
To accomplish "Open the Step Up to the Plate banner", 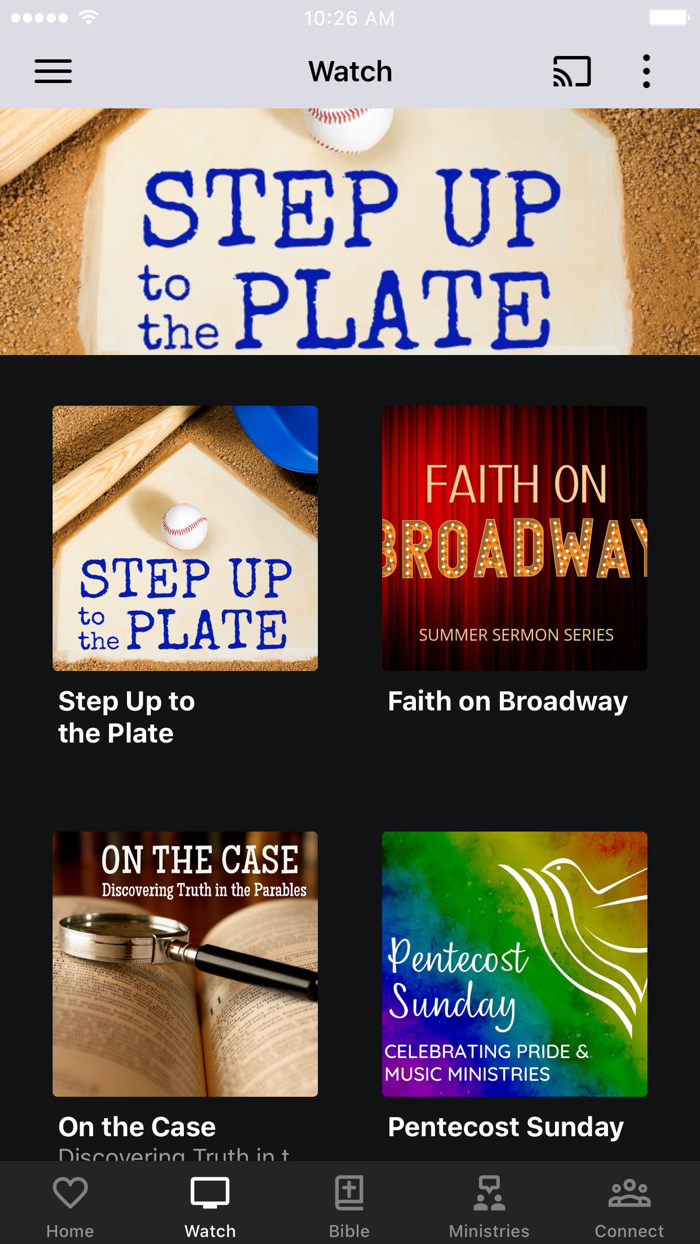I will tap(350, 232).
